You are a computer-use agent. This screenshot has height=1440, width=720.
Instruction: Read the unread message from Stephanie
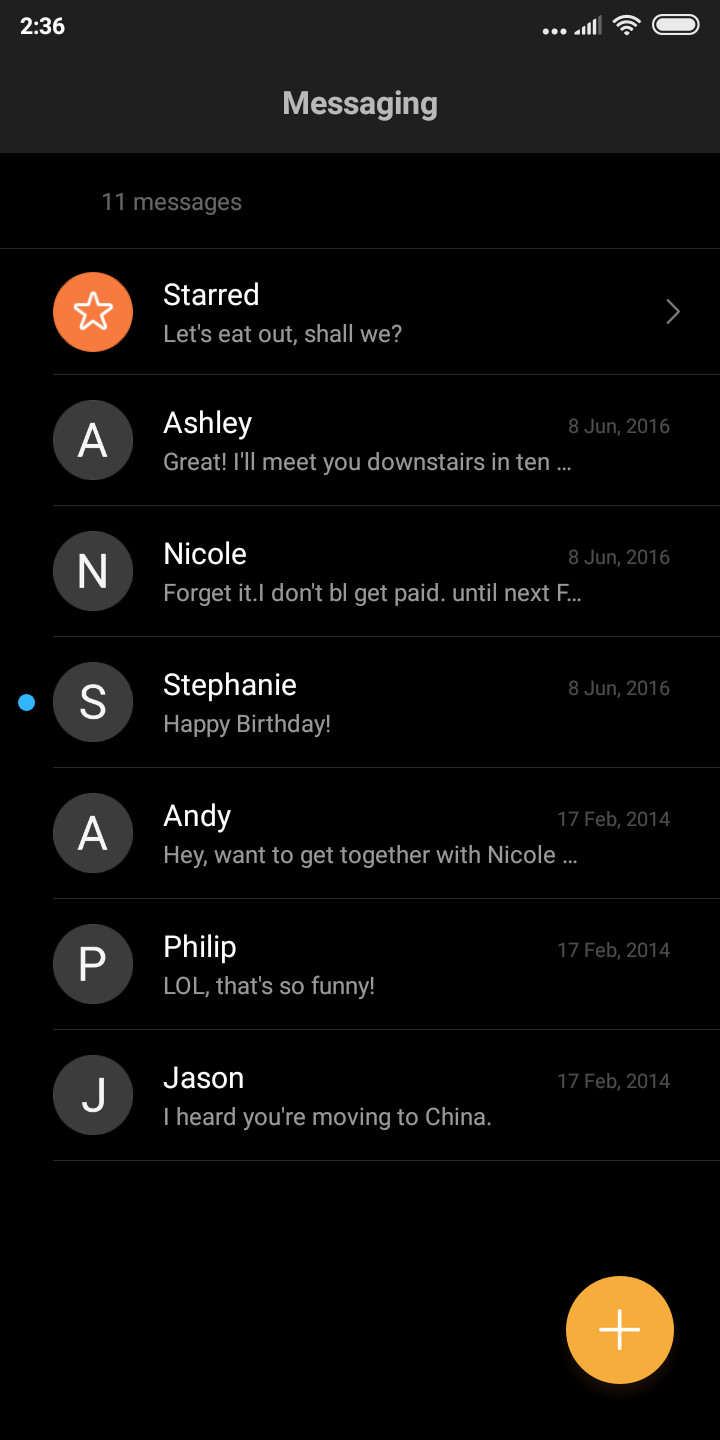[x=360, y=702]
